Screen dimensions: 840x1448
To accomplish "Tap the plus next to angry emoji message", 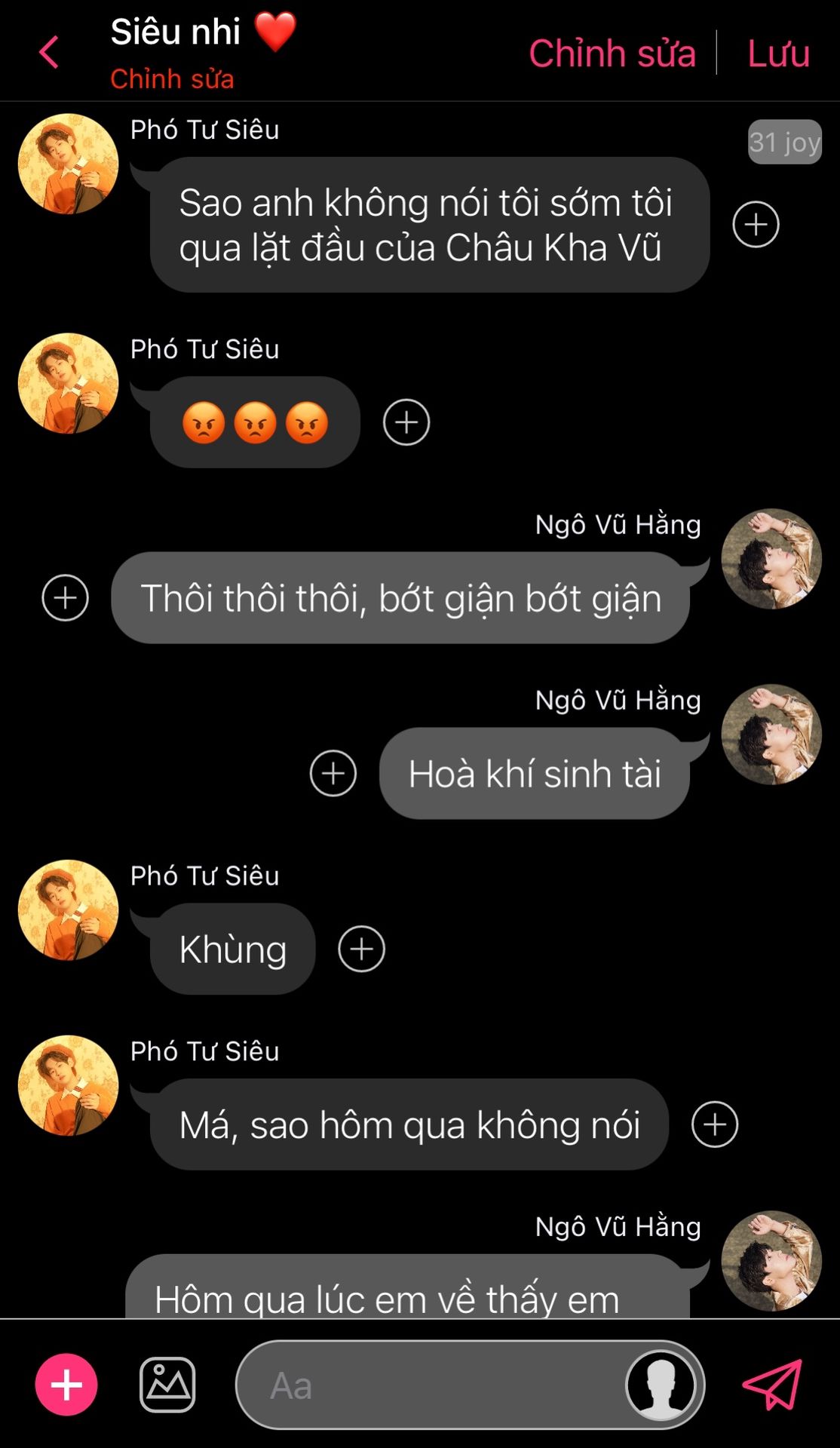I will point(406,422).
